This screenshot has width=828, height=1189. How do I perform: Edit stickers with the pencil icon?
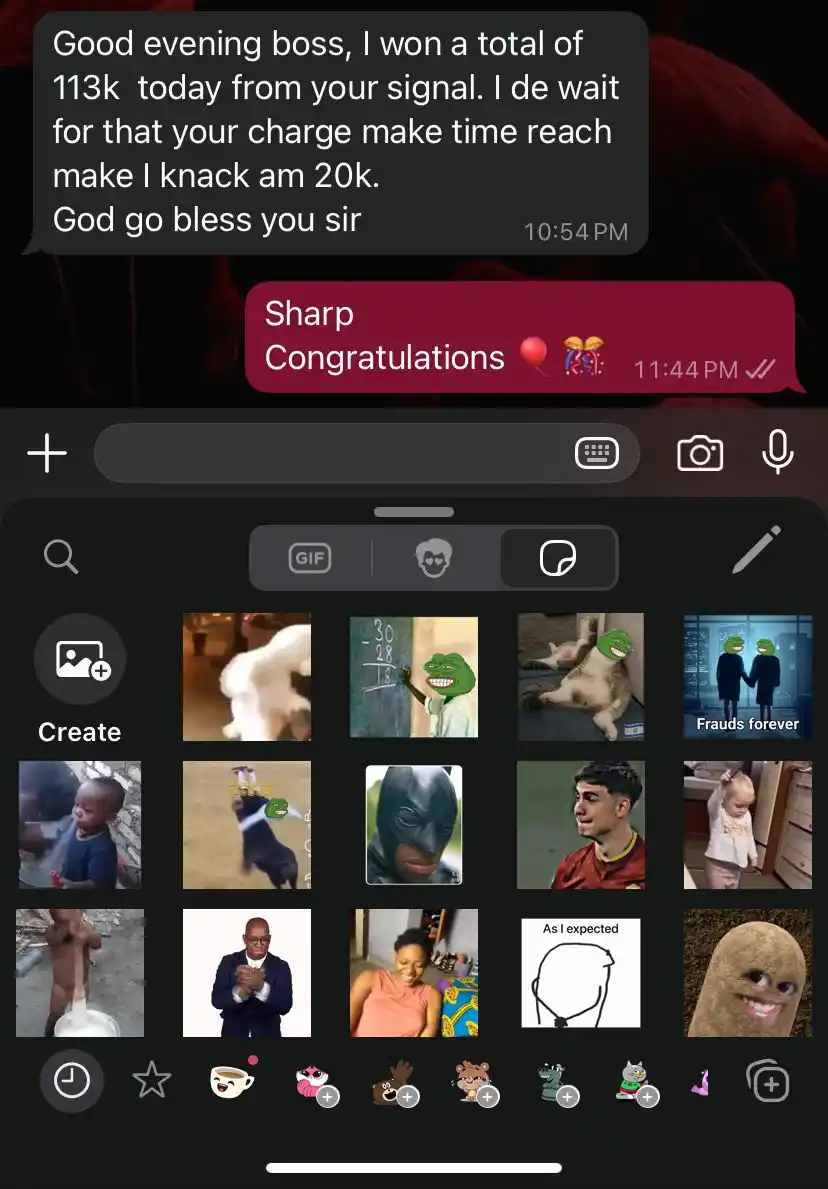click(756, 551)
